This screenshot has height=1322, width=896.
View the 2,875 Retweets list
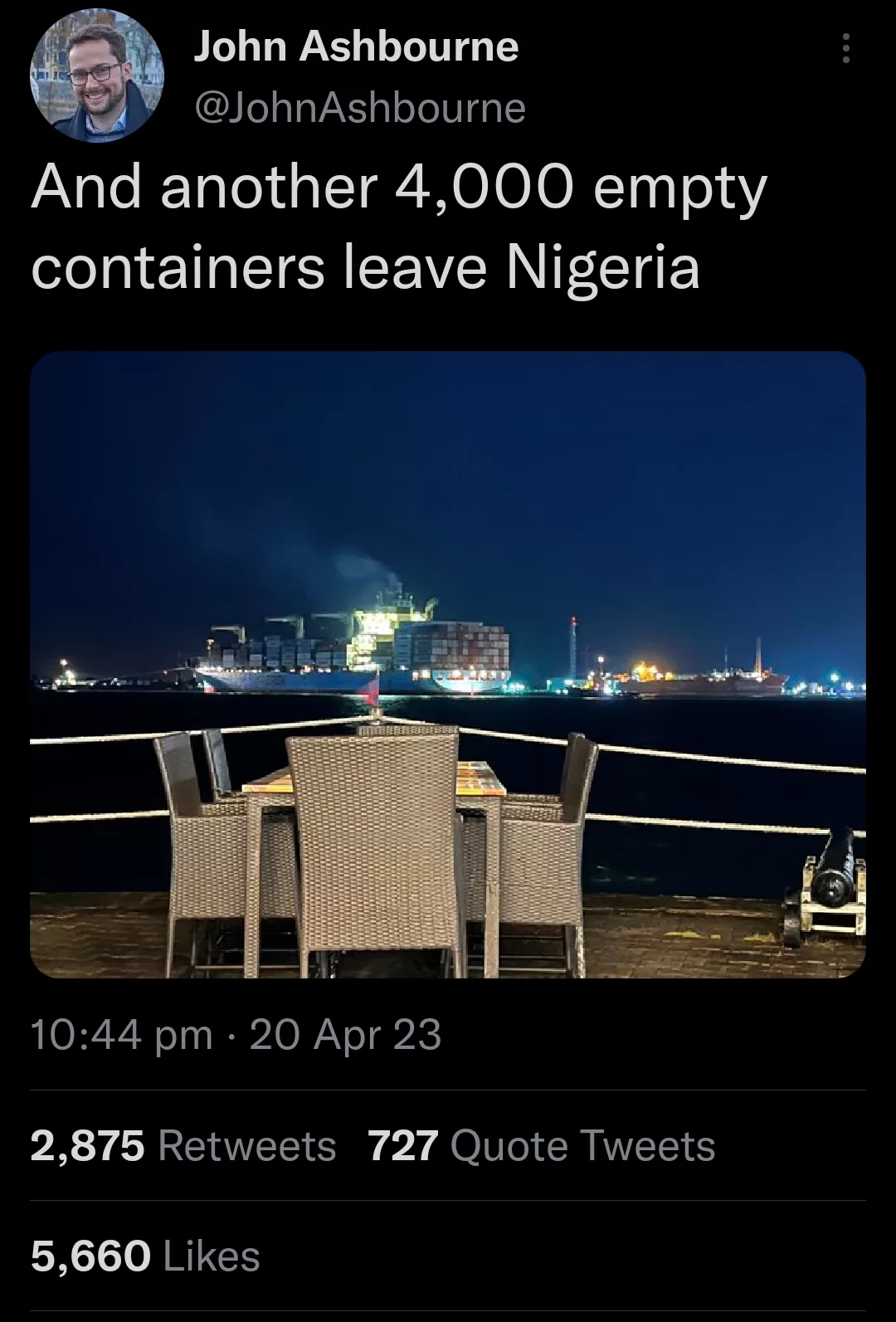tap(183, 1146)
